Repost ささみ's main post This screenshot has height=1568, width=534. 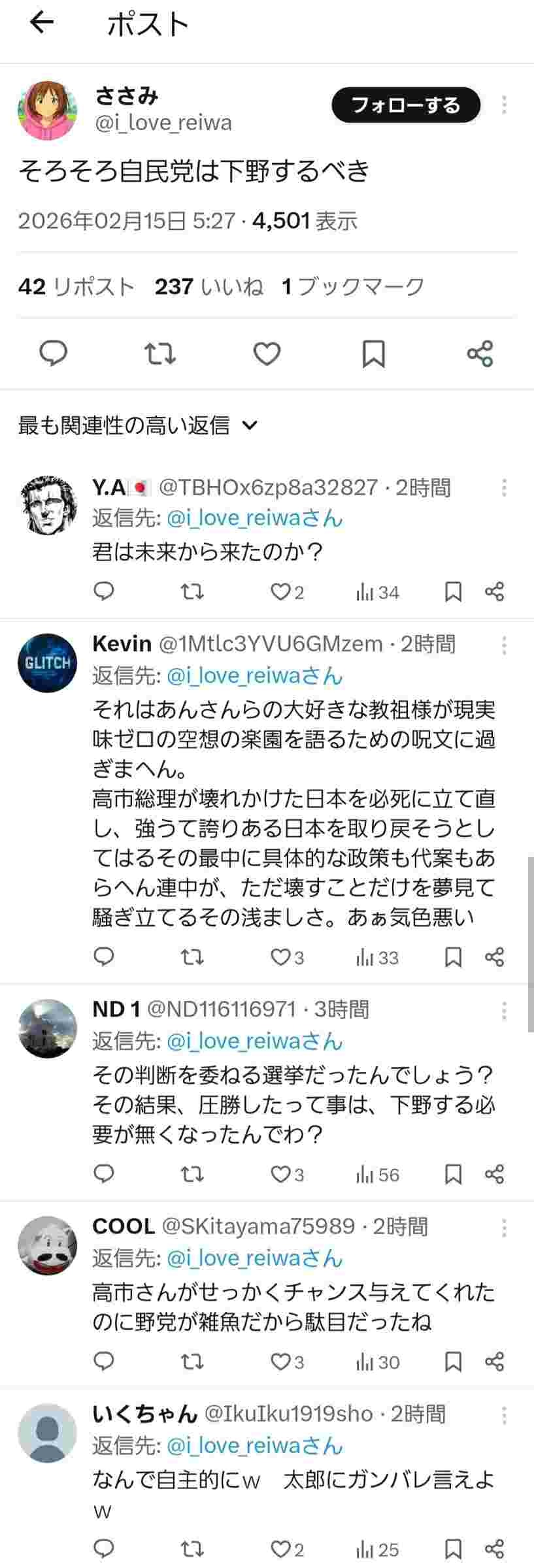pos(159,353)
